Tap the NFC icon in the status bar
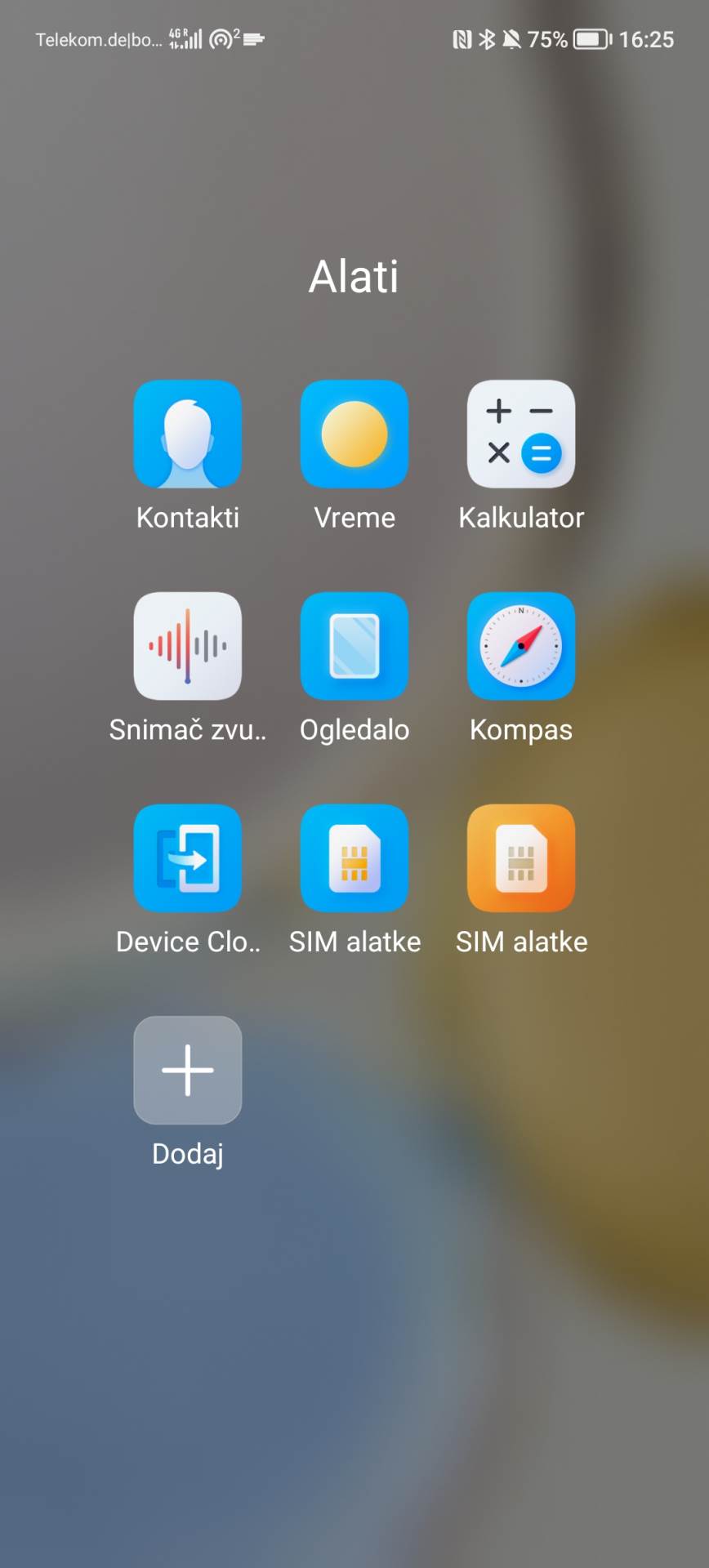This screenshot has width=709, height=1568. click(x=462, y=38)
